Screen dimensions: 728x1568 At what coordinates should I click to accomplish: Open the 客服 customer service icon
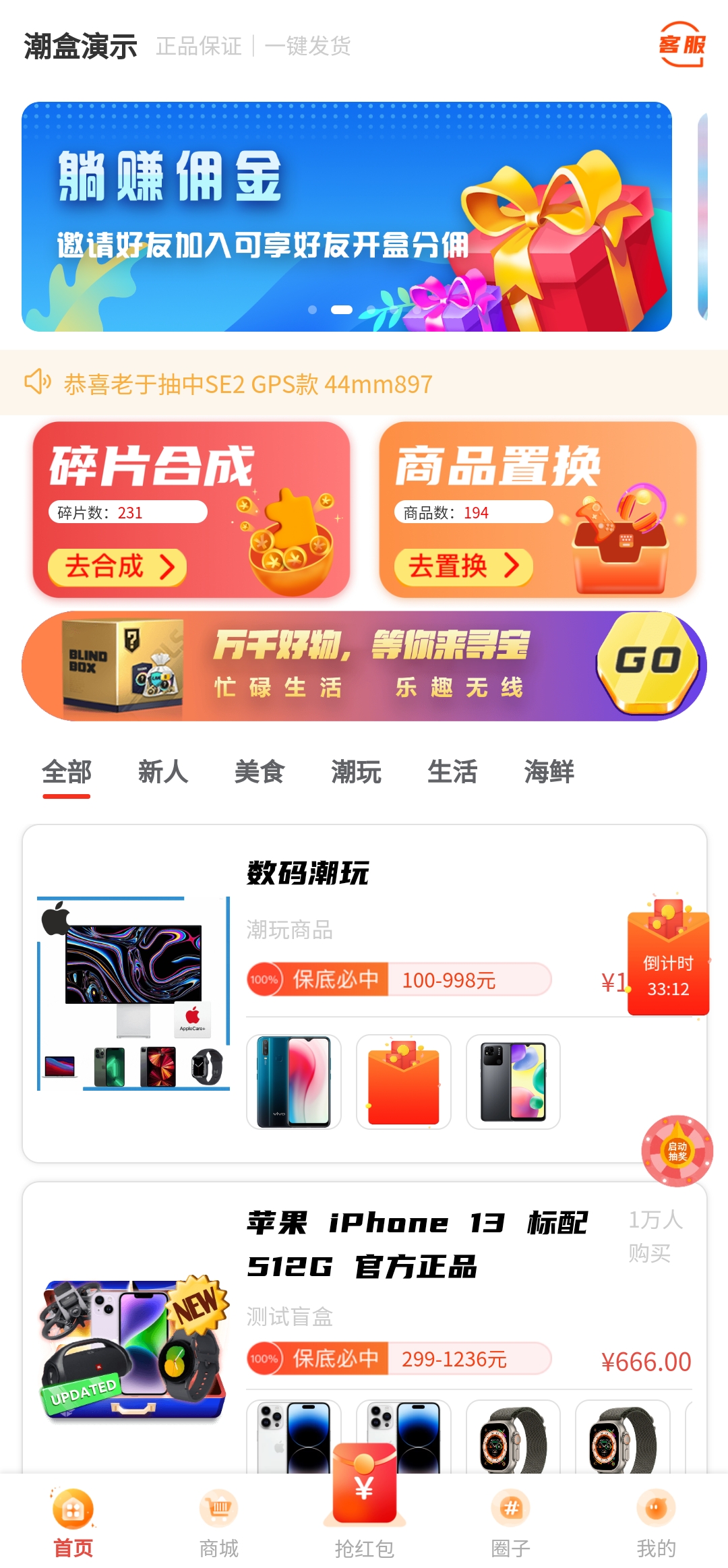click(x=681, y=45)
